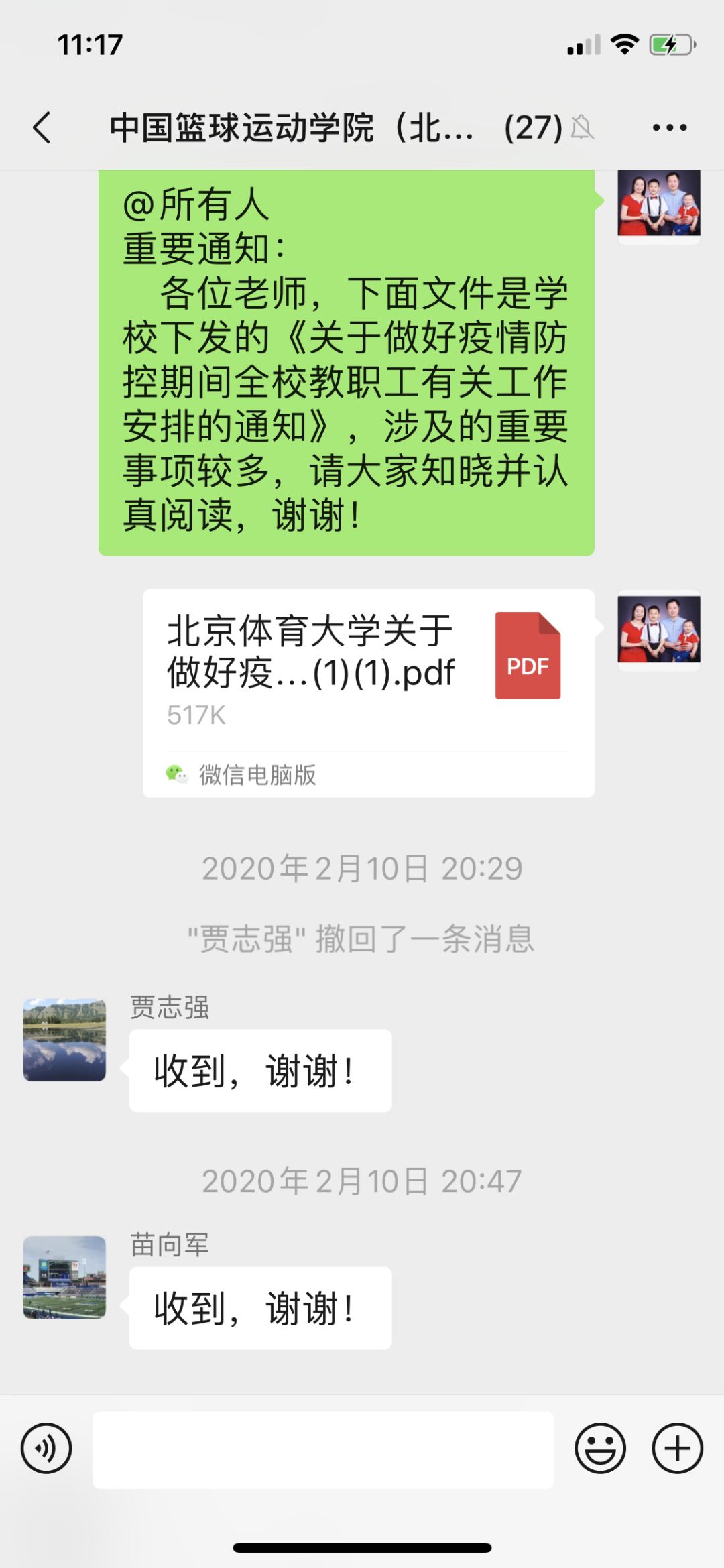Go back to the chat list
Screen dimensions: 724x1568
(x=42, y=127)
